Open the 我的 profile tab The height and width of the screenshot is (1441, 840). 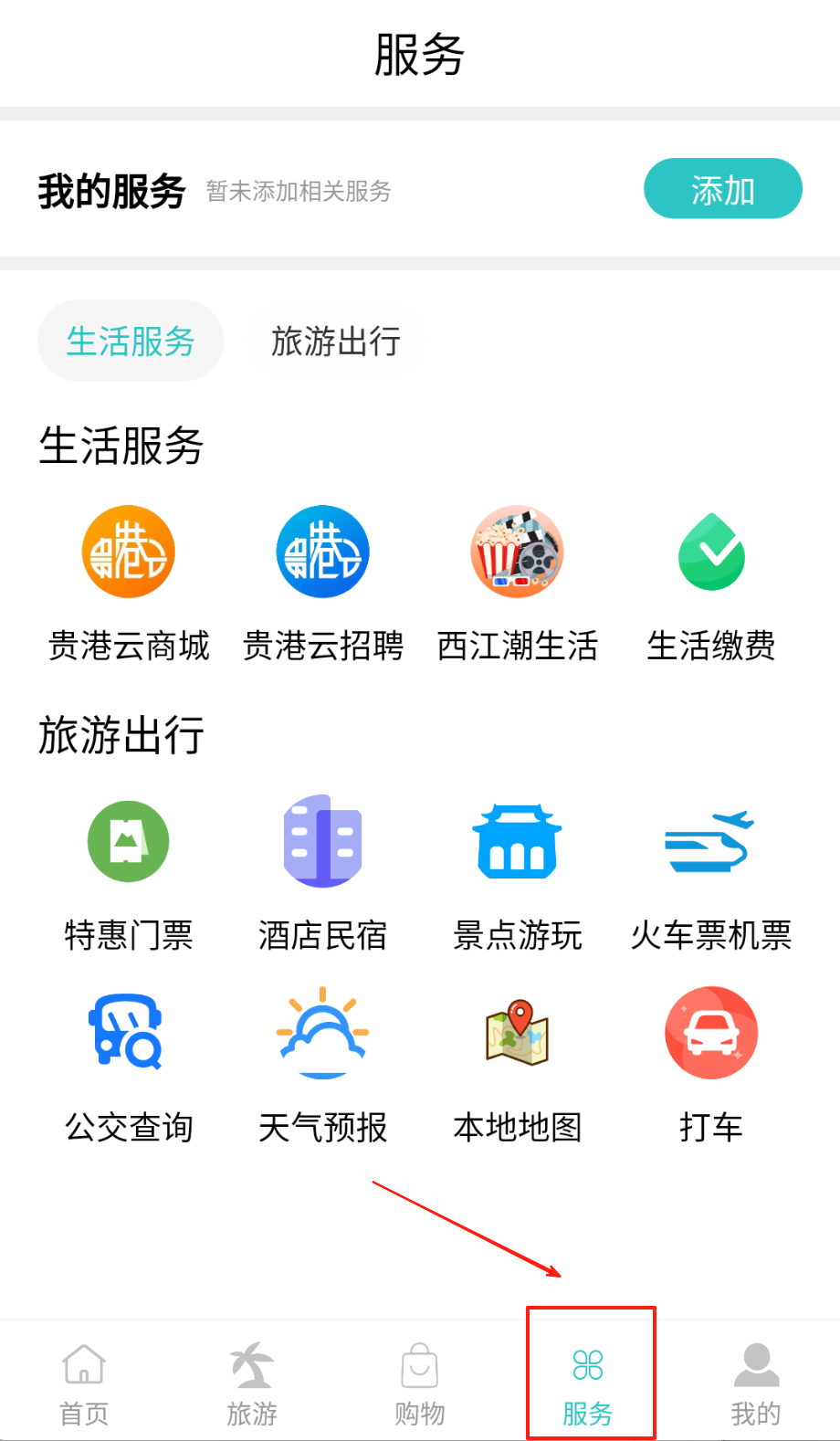coord(756,1383)
